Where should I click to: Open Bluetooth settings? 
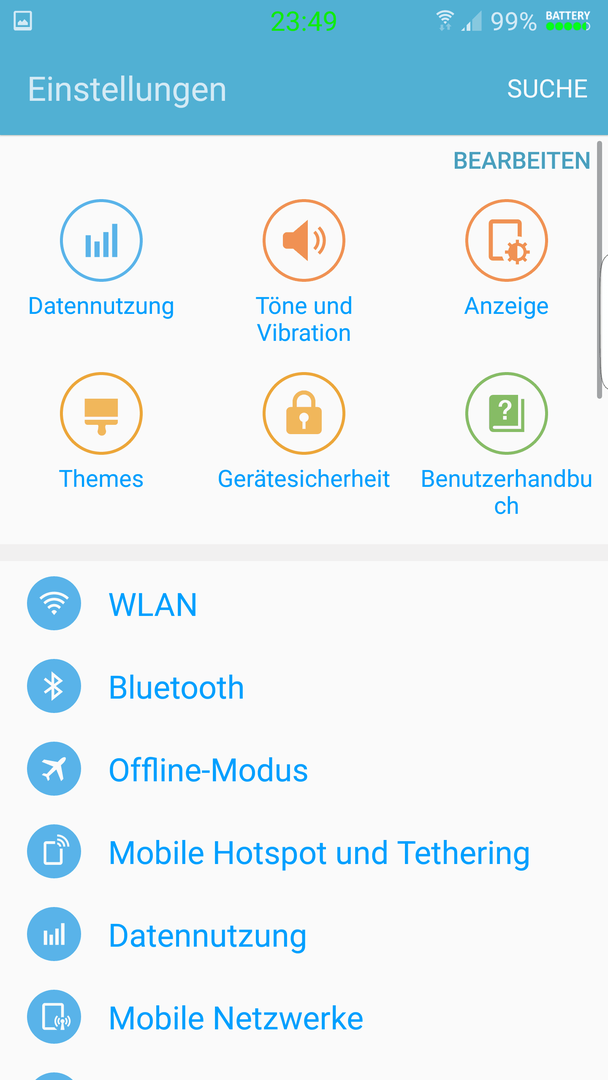(x=176, y=688)
